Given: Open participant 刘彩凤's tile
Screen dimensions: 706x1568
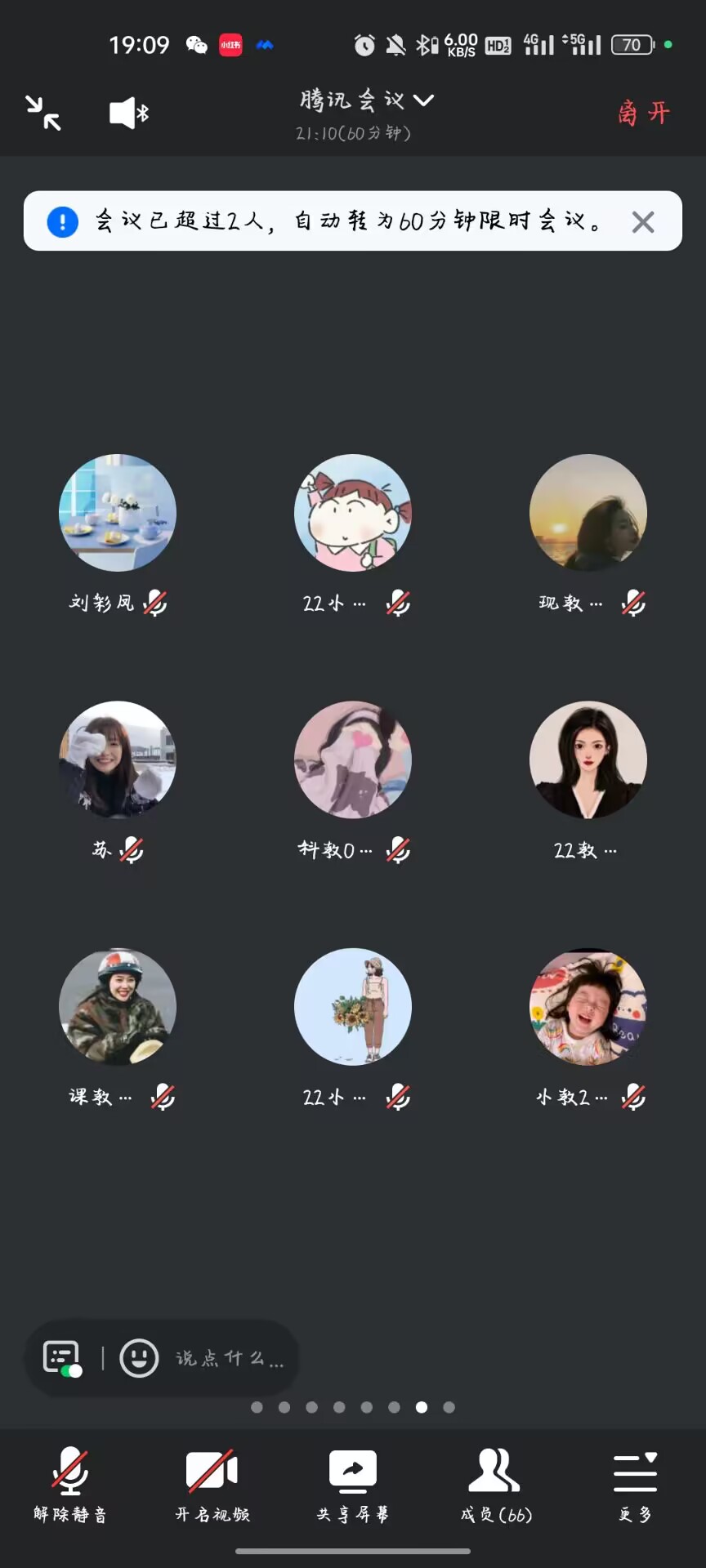Looking at the screenshot, I should tap(118, 513).
